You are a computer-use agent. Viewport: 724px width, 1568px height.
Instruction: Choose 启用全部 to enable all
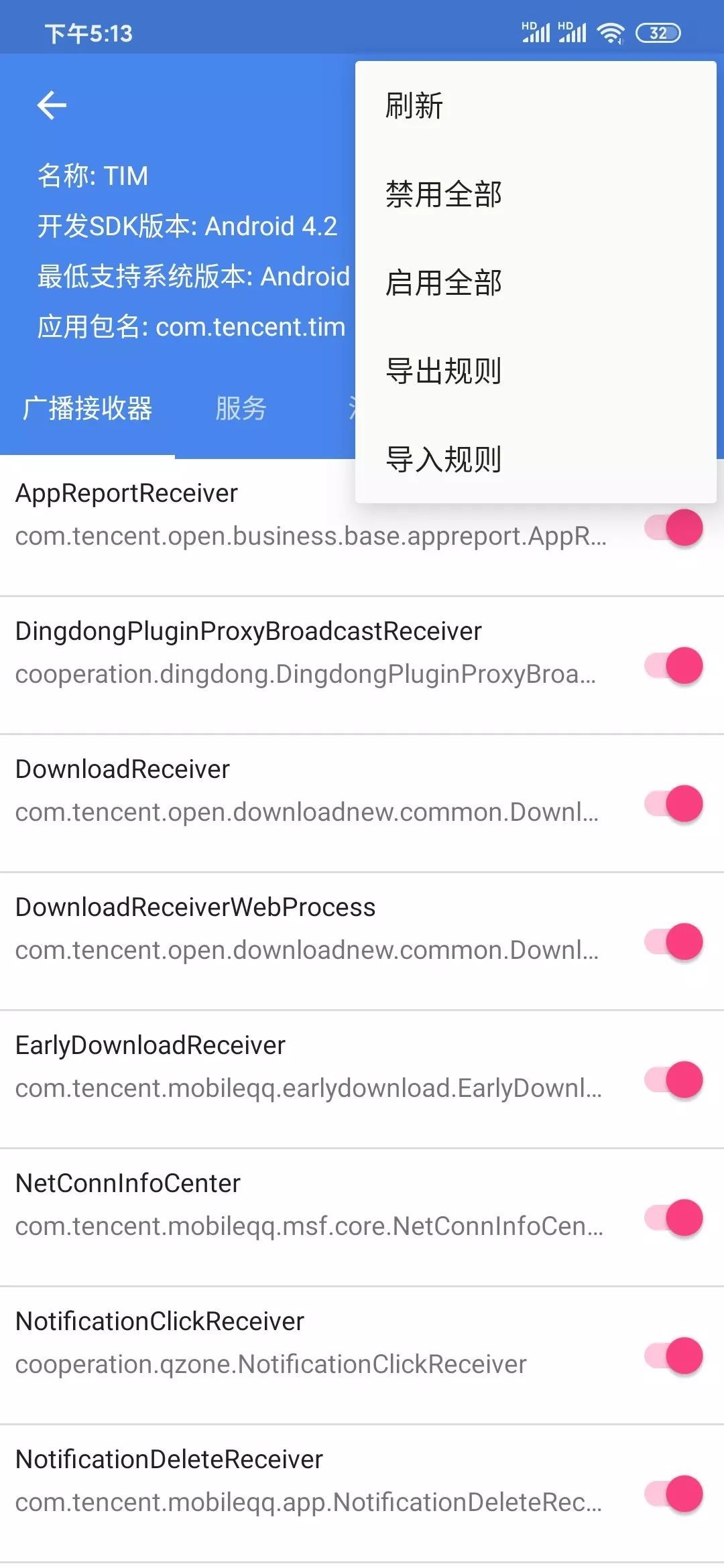(x=443, y=283)
